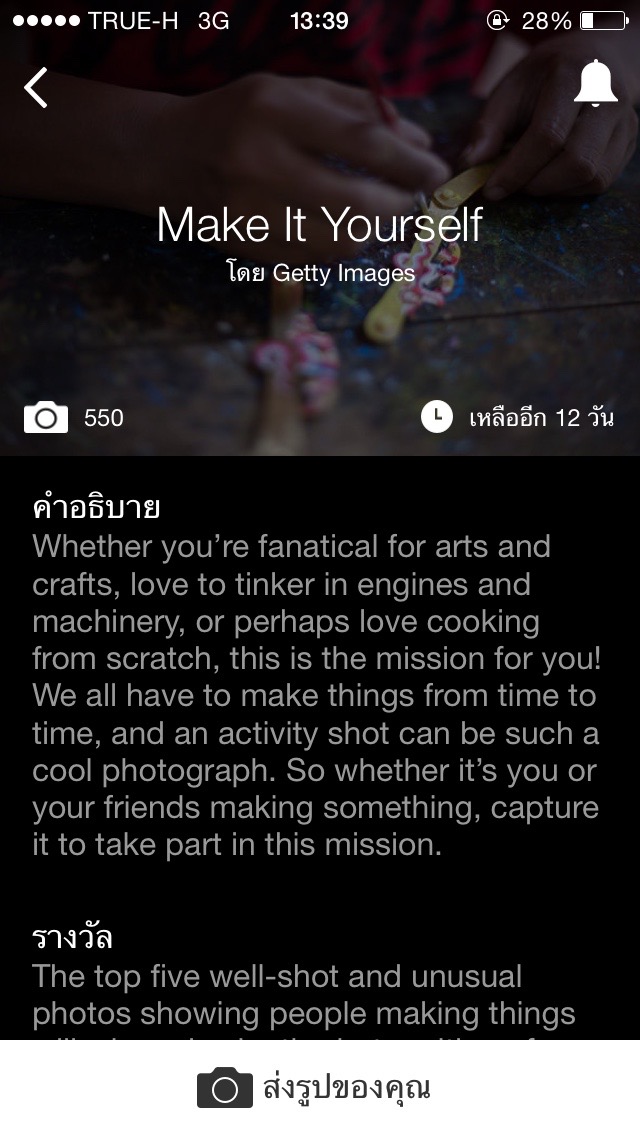Tap the ส่งรูปของคุณ submit photo button

click(320, 1087)
